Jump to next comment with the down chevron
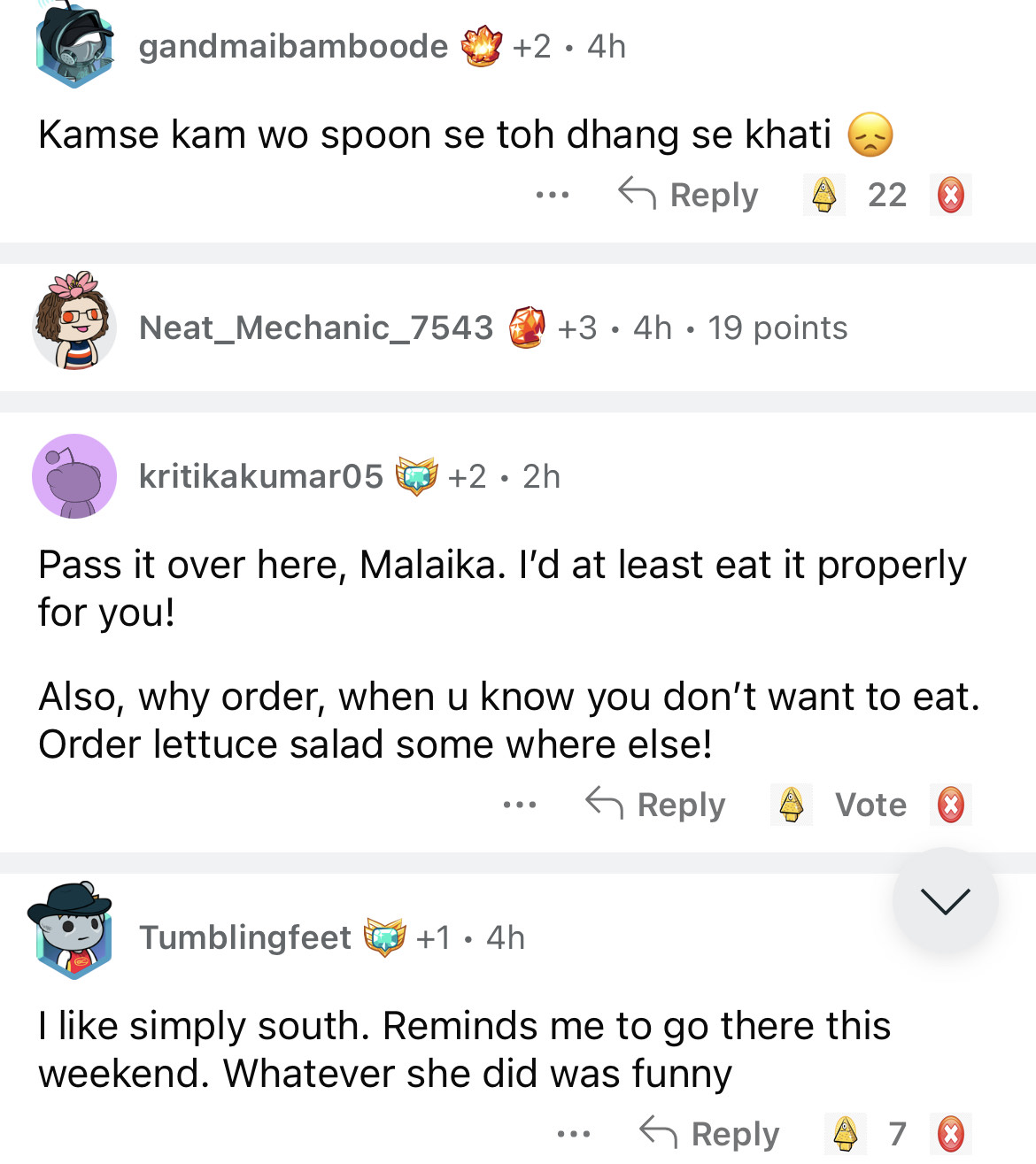 945,901
